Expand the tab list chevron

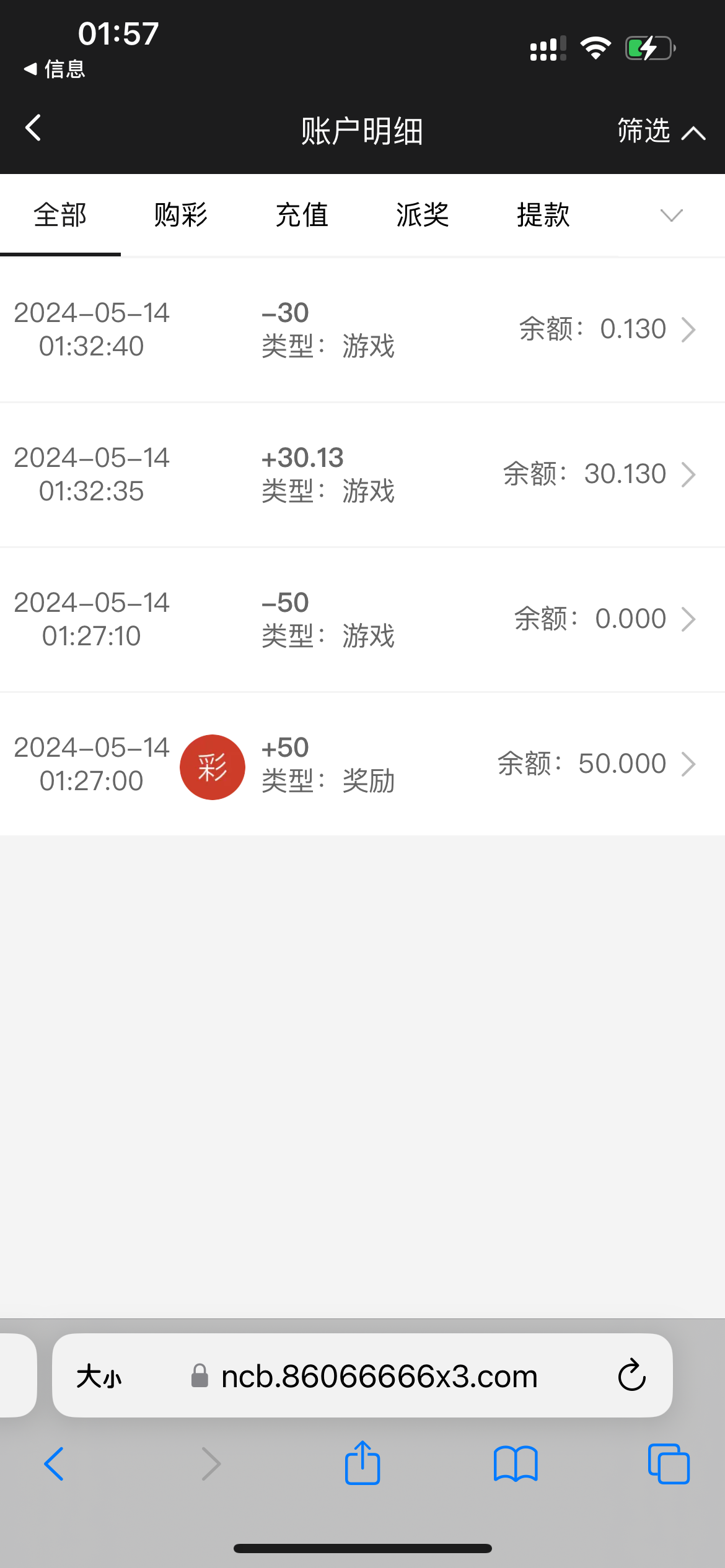[x=671, y=215]
